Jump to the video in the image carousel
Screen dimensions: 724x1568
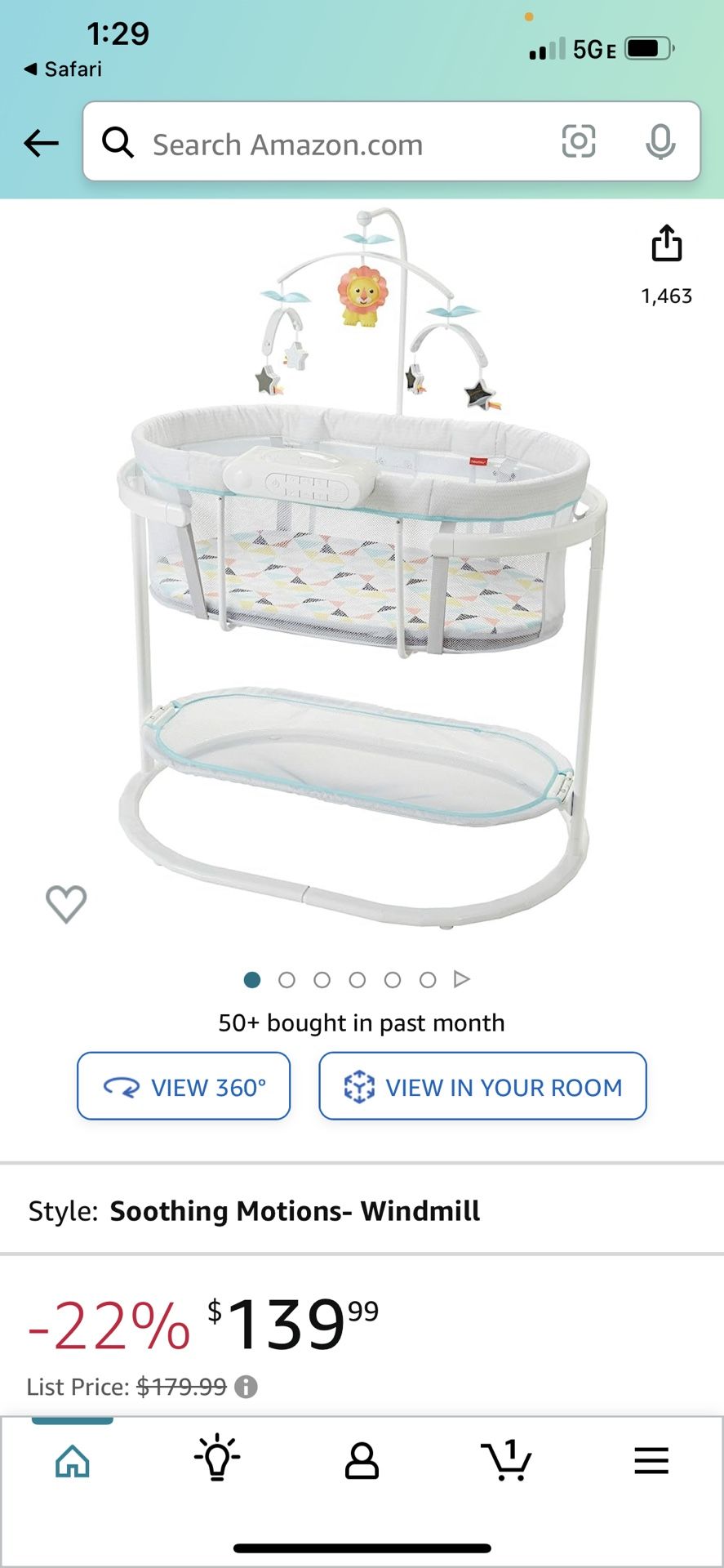(x=462, y=979)
